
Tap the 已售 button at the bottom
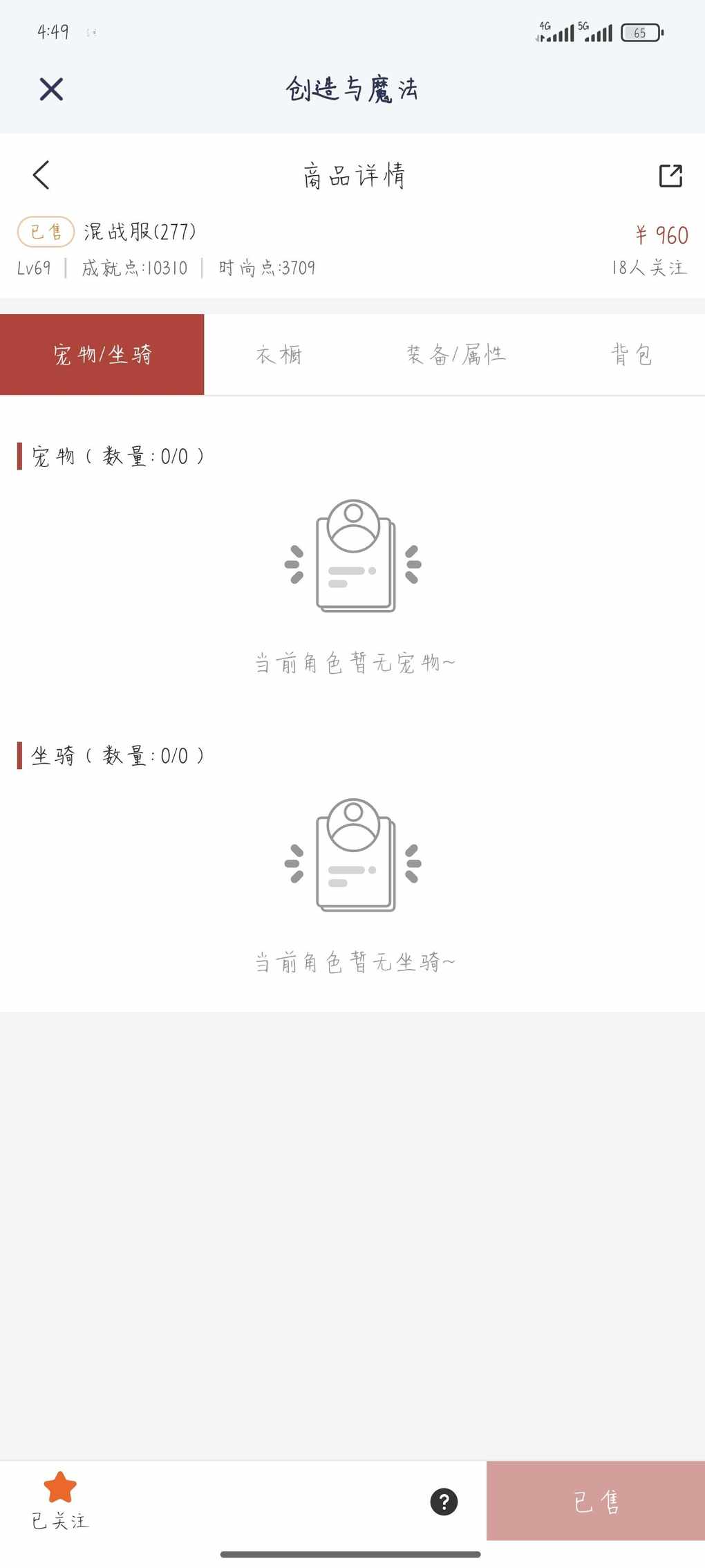click(x=596, y=1501)
